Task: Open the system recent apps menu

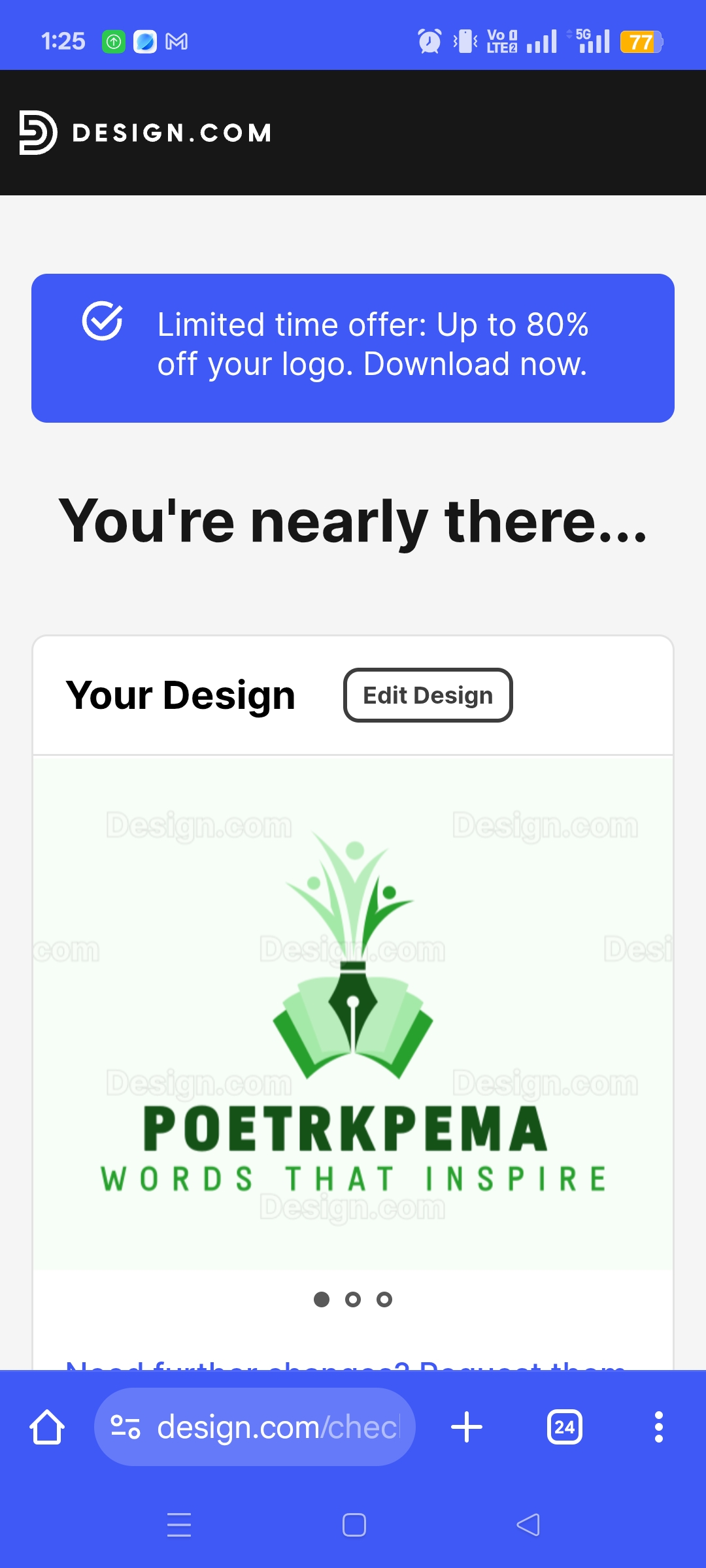Action: pyautogui.click(x=179, y=1526)
